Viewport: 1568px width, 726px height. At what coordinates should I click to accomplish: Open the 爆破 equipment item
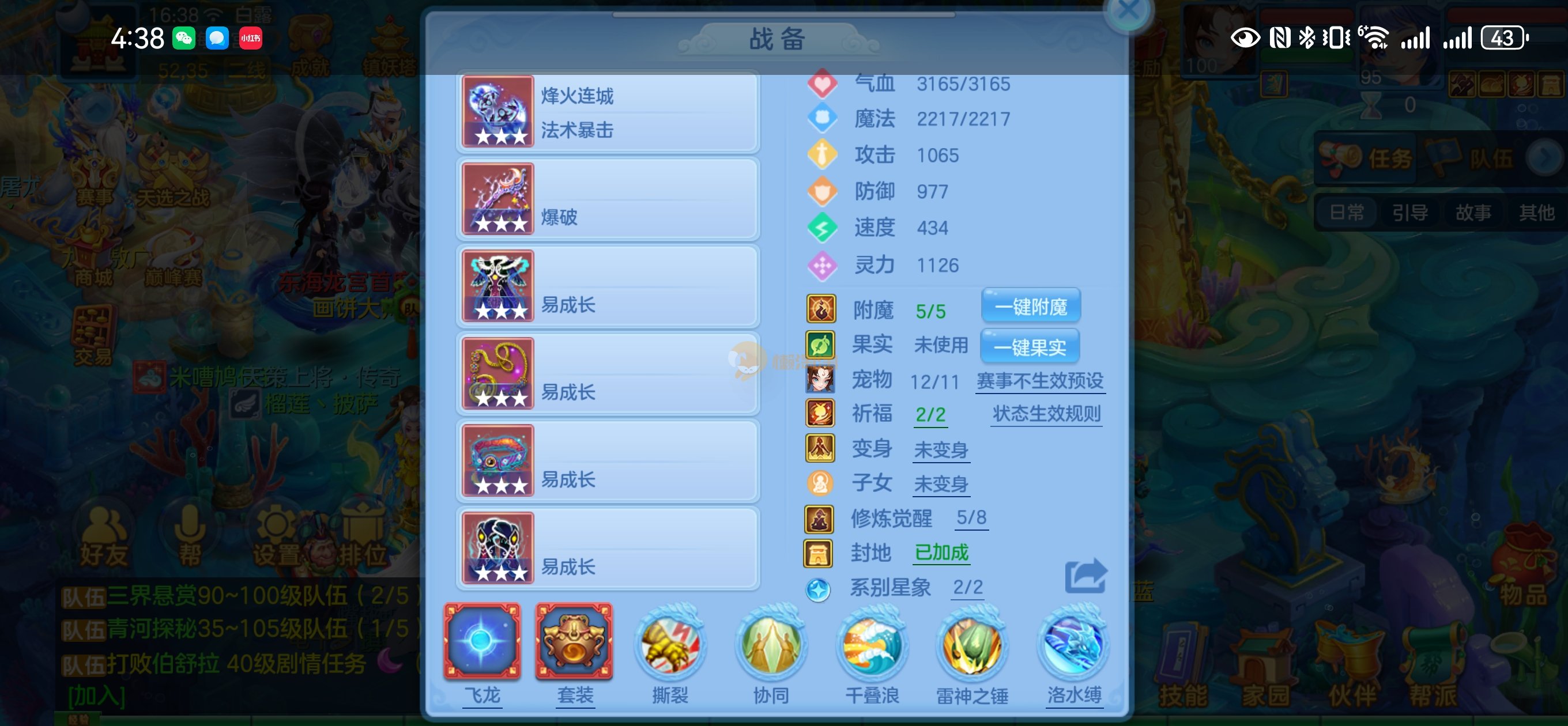(x=608, y=199)
